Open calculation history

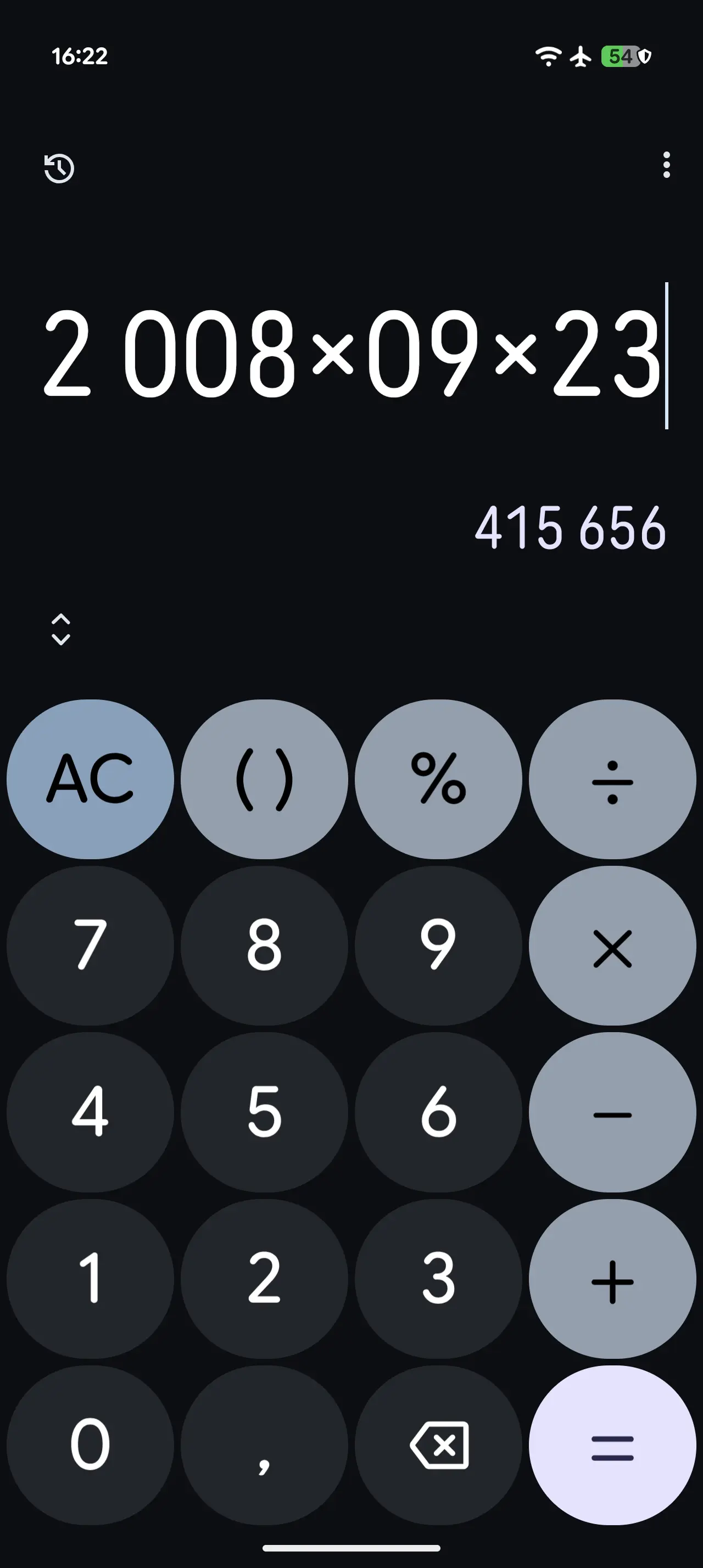tap(59, 168)
